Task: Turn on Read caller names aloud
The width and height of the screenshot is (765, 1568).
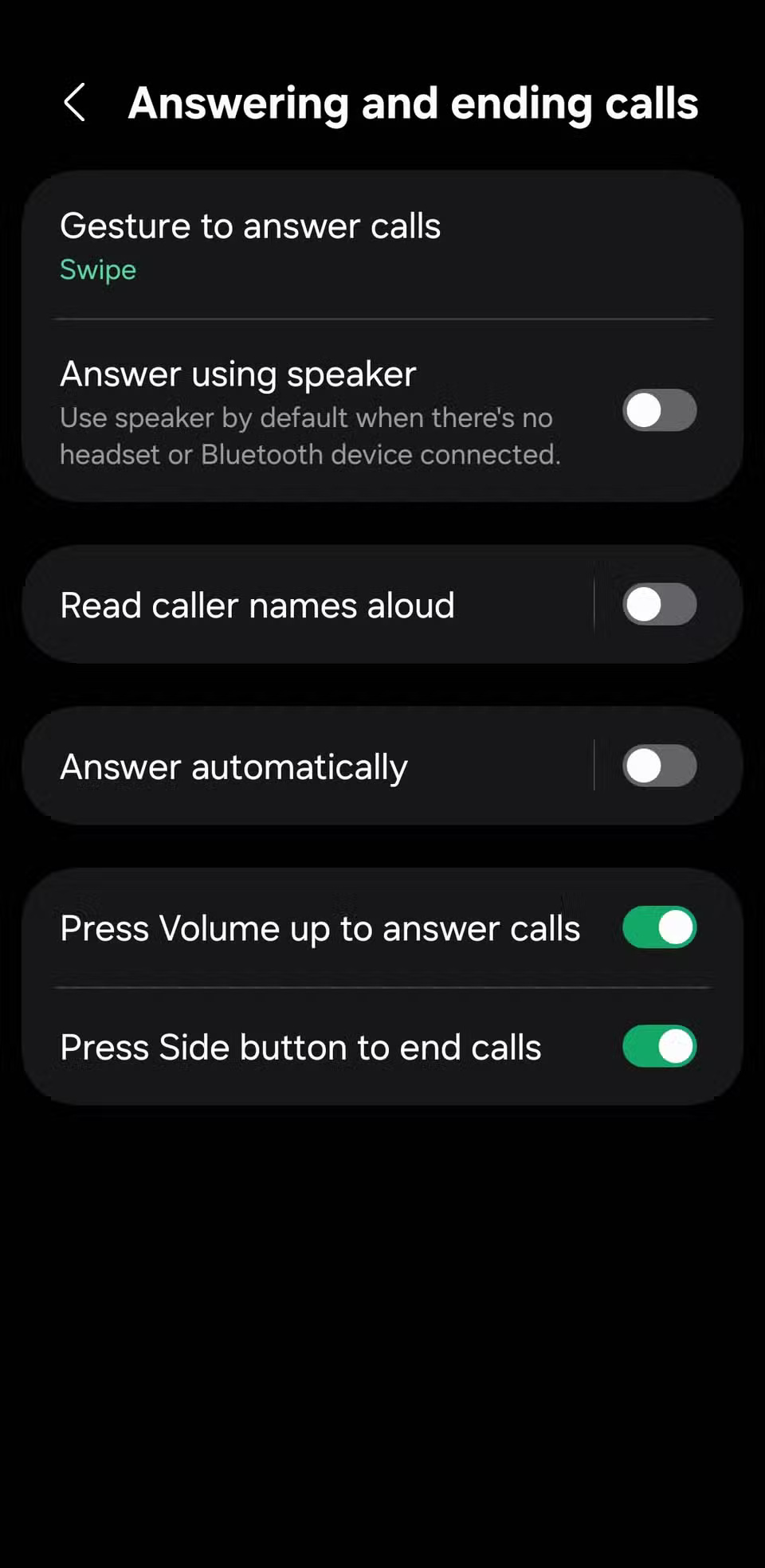Action: [659, 605]
